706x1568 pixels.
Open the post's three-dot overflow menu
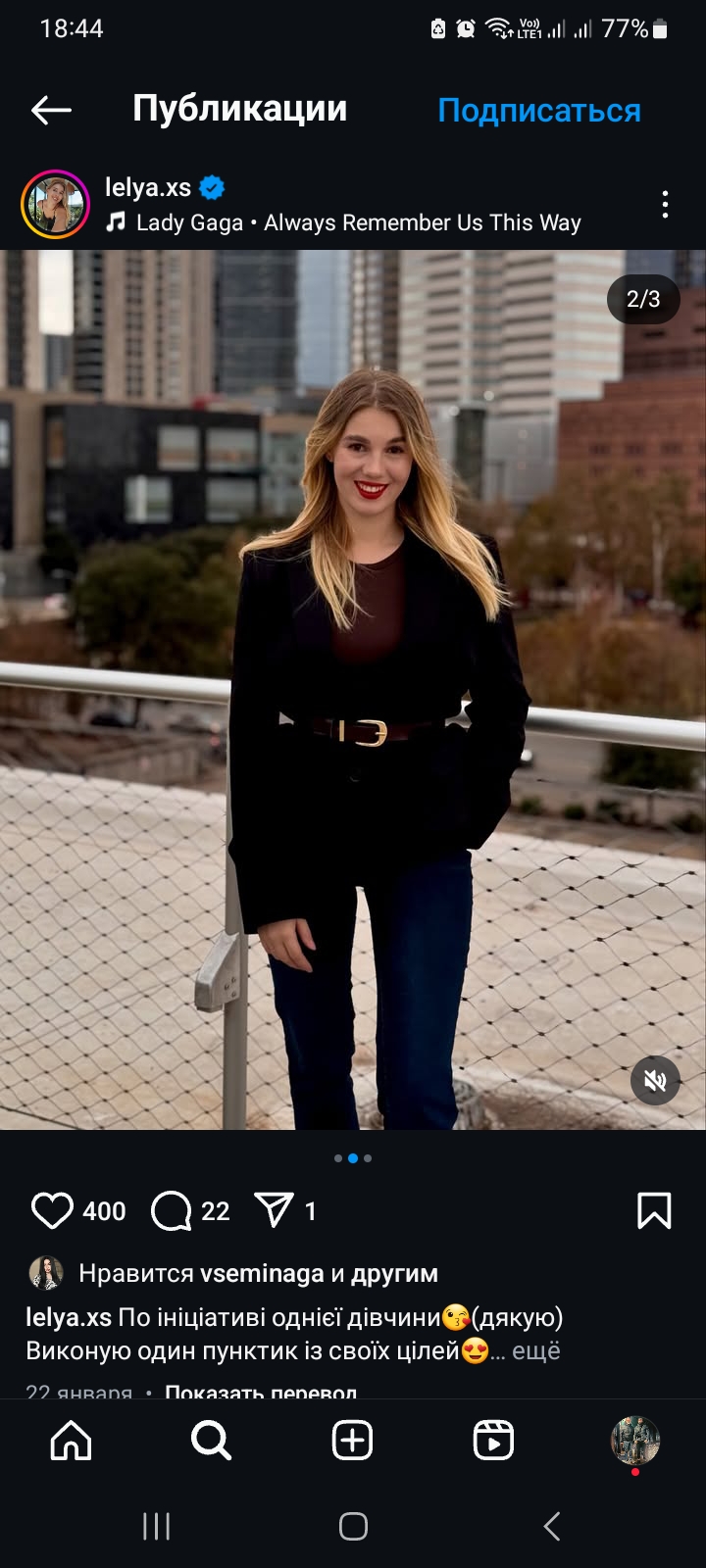pos(665,204)
